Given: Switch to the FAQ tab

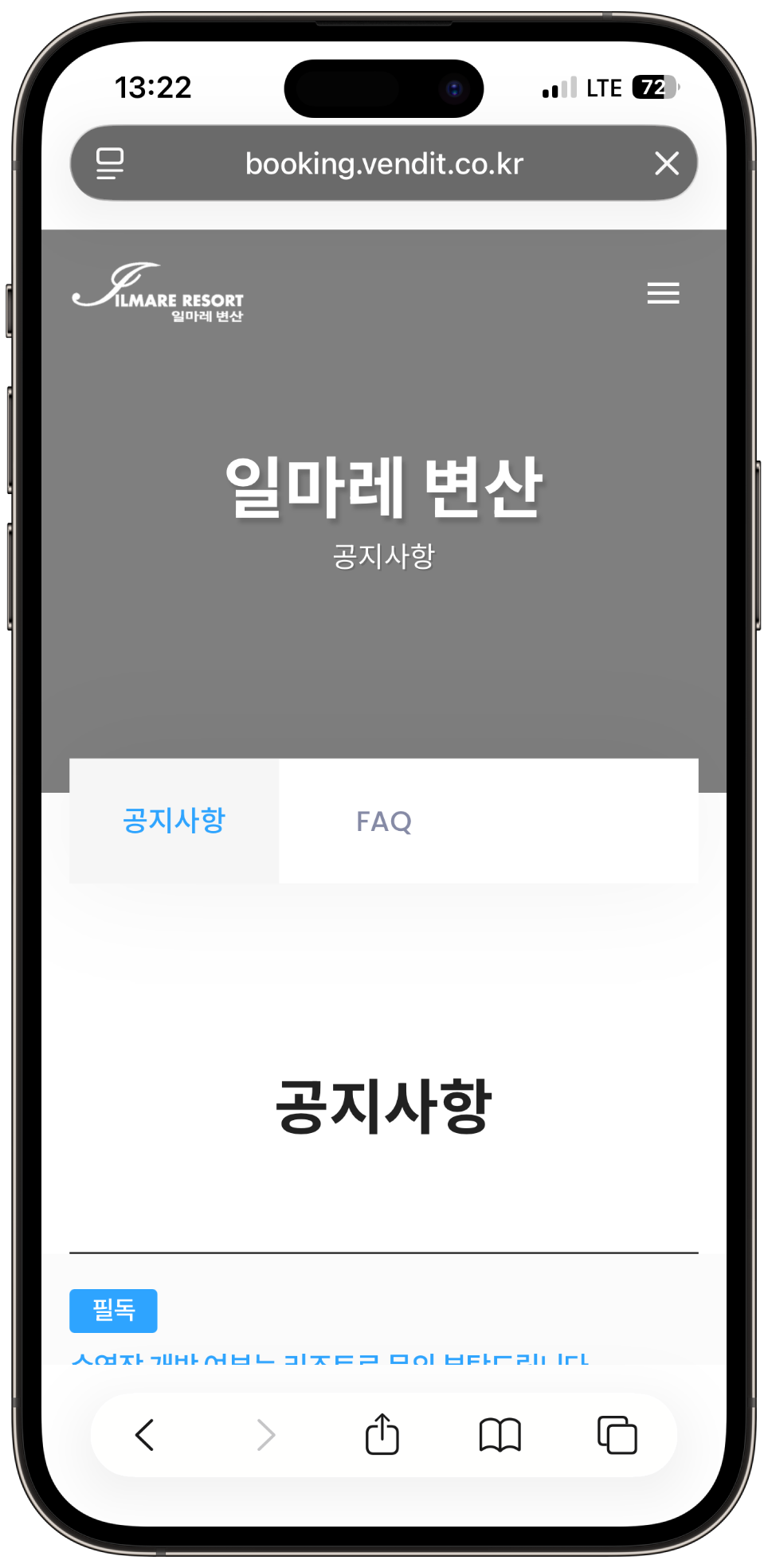Looking at the screenshot, I should (x=383, y=821).
